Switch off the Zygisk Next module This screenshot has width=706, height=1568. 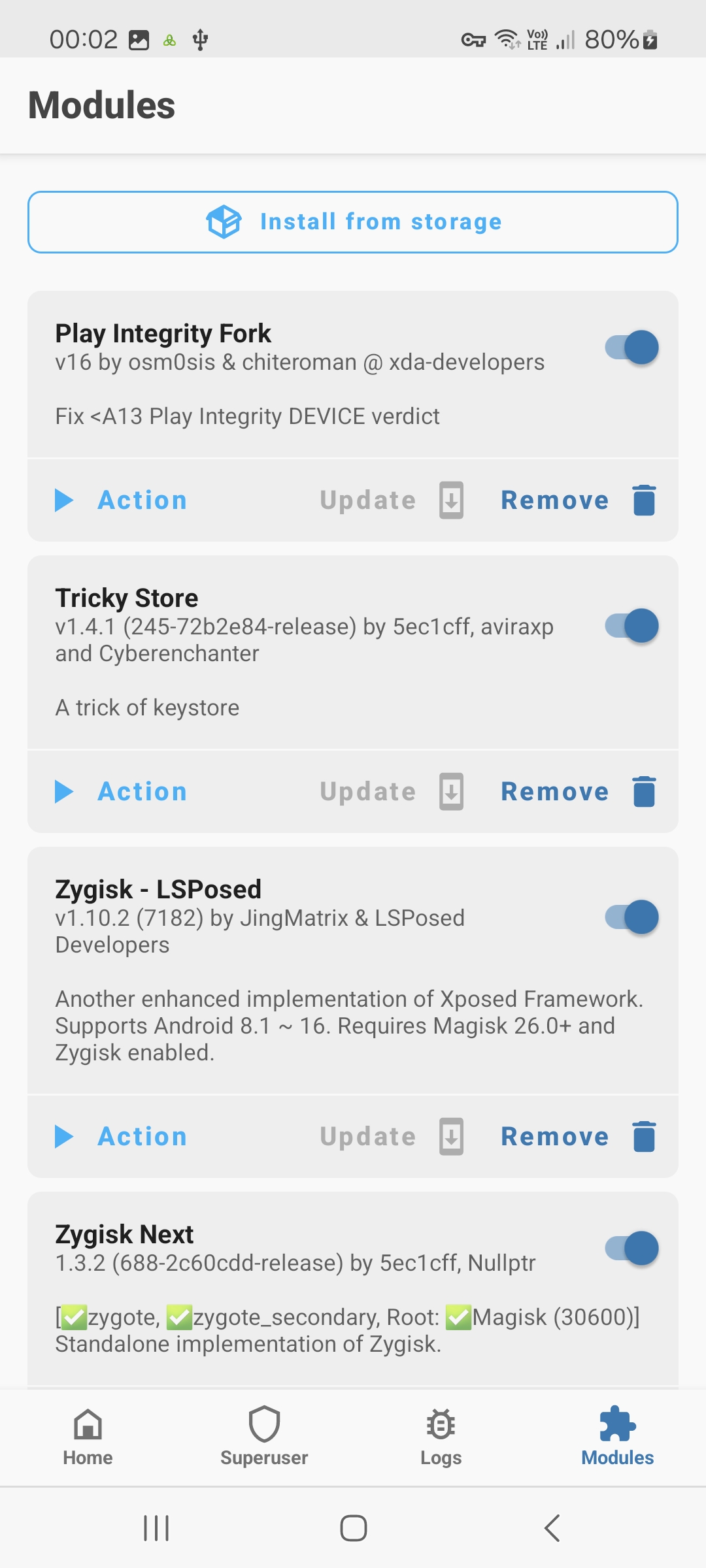631,1249
